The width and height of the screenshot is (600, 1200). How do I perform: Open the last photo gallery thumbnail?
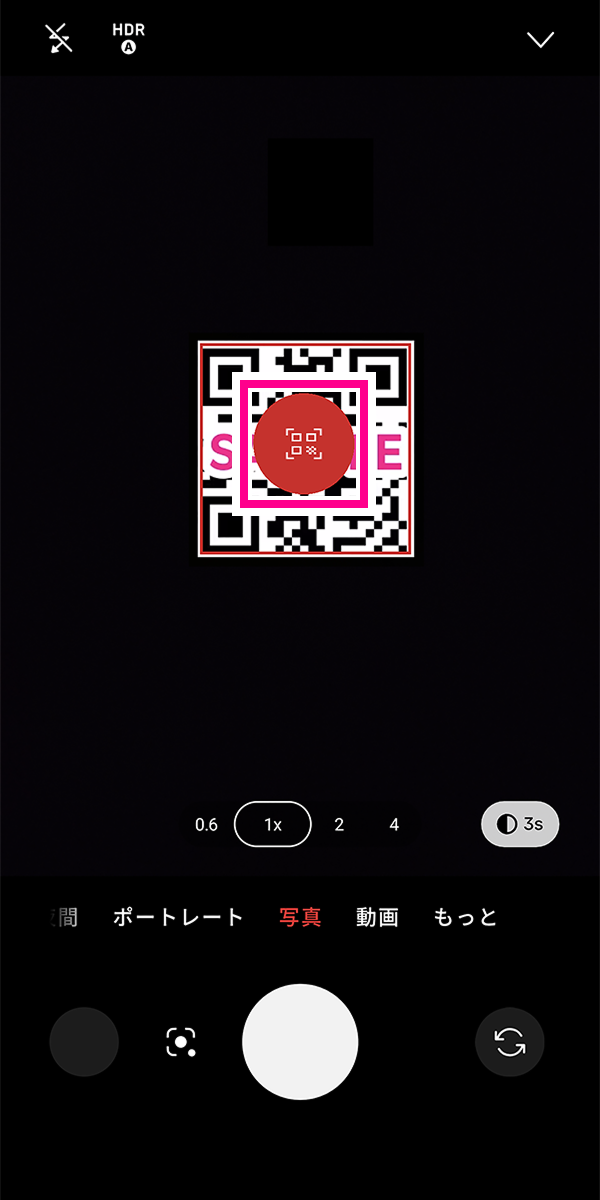[x=84, y=1042]
